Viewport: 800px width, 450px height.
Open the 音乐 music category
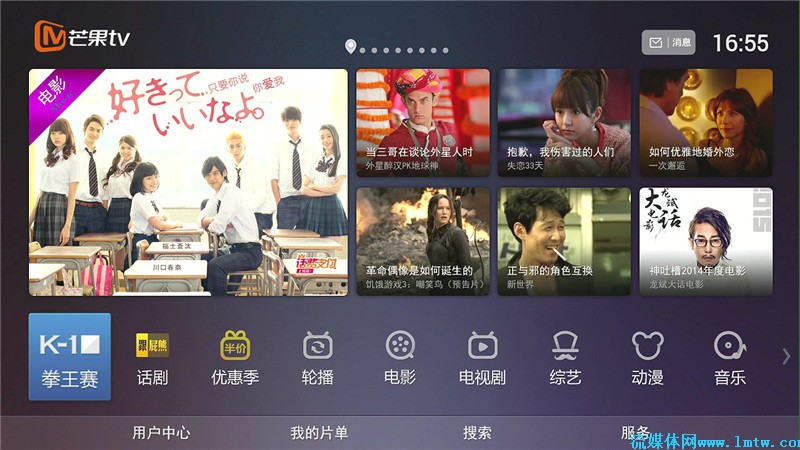click(730, 358)
